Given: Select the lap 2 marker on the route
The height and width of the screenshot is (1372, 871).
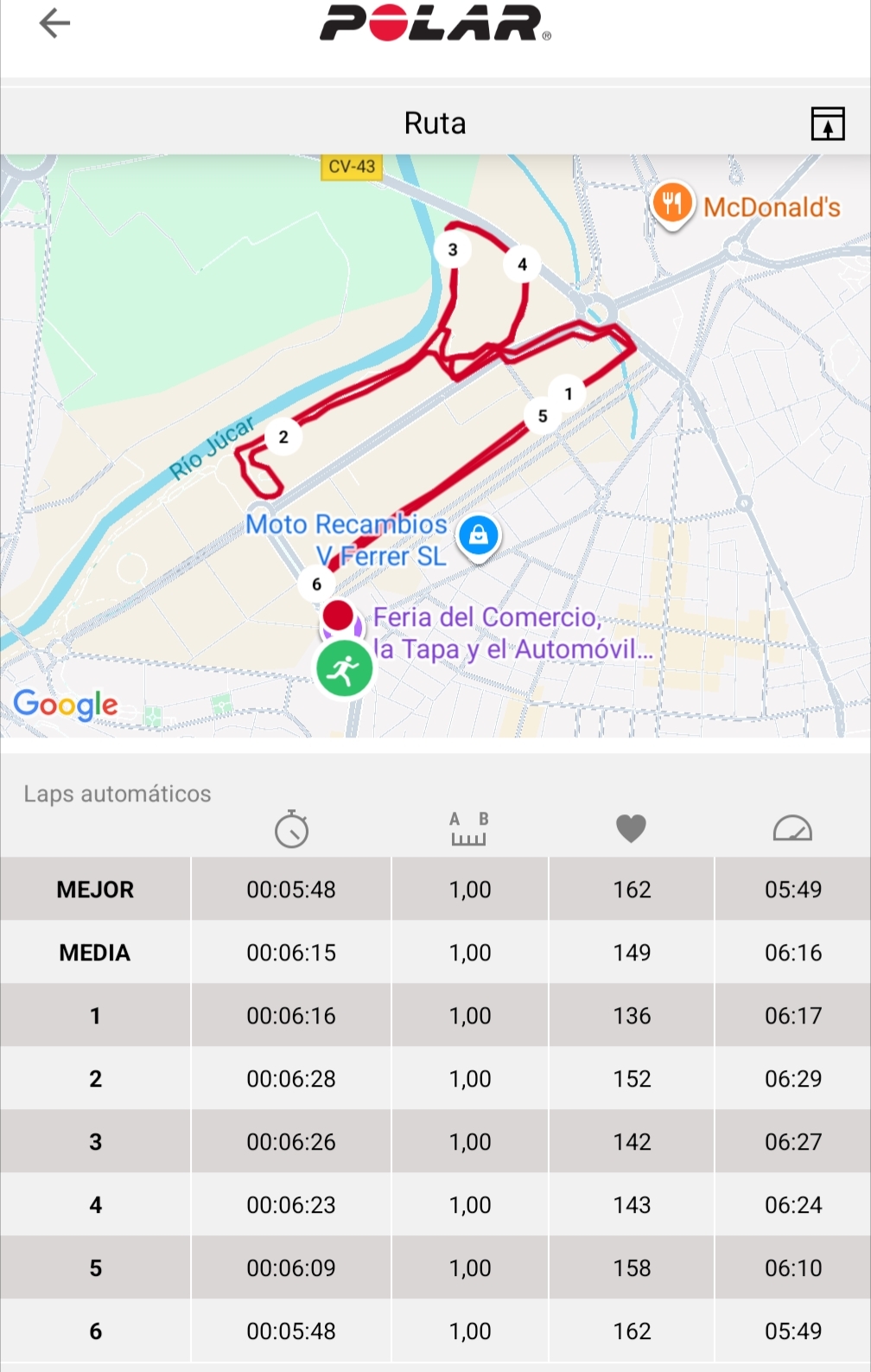Looking at the screenshot, I should tap(283, 437).
